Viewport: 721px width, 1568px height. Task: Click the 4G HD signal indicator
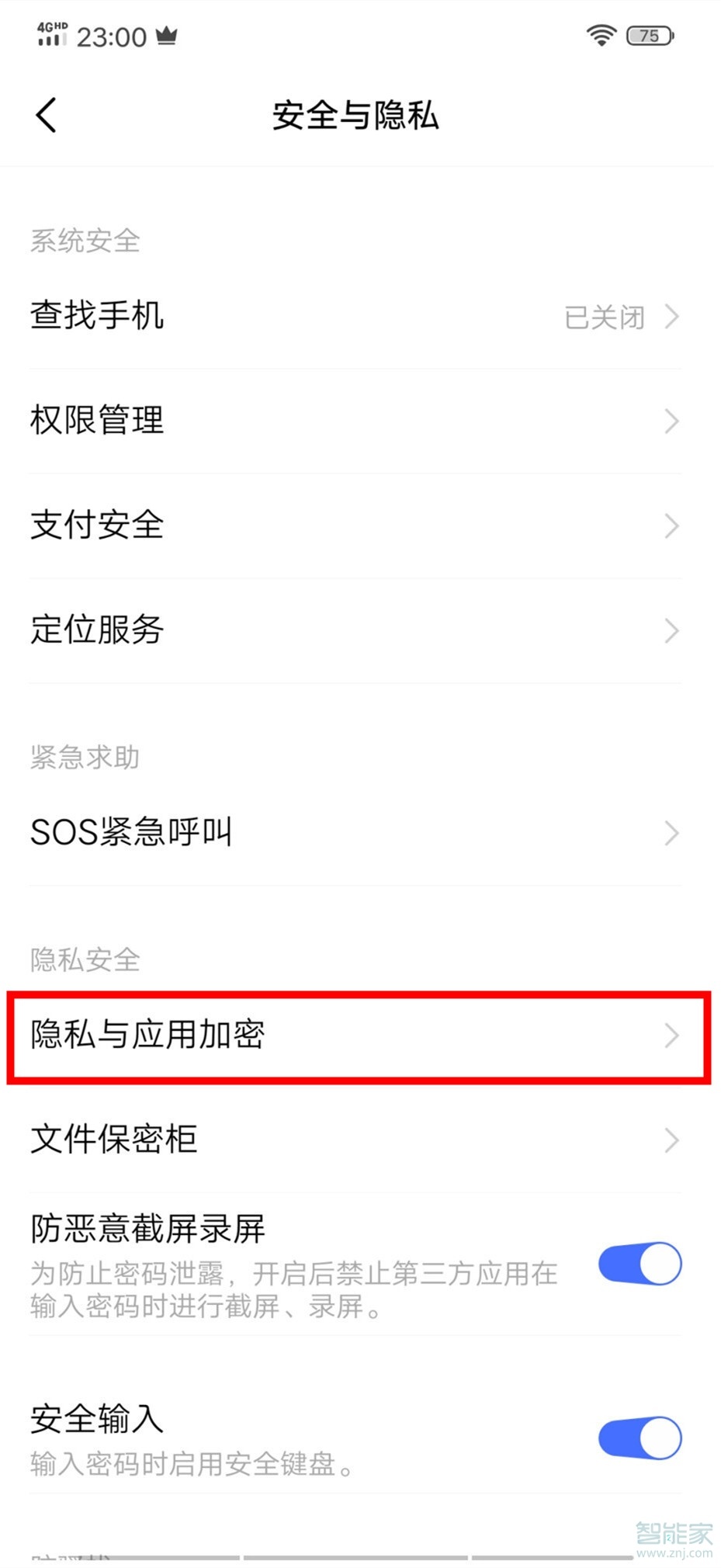[x=52, y=34]
